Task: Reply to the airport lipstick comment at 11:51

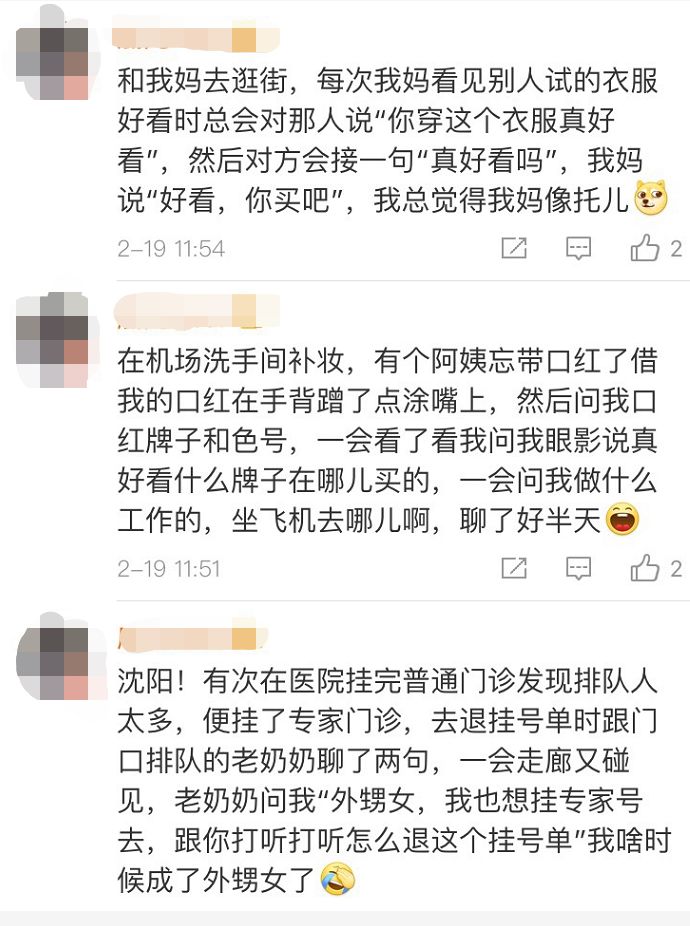Action: click(x=578, y=569)
